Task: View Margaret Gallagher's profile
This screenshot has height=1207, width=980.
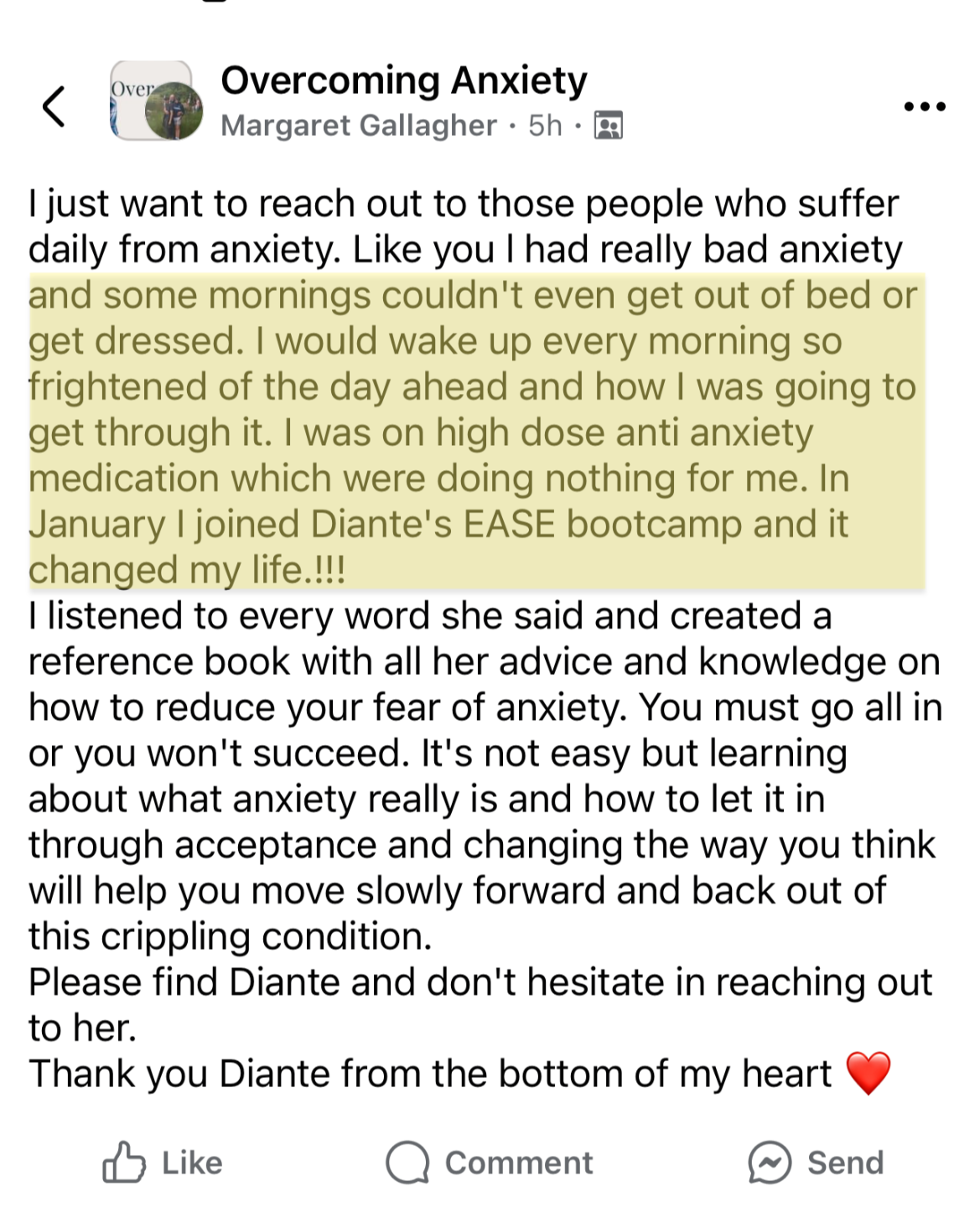Action: click(x=358, y=126)
